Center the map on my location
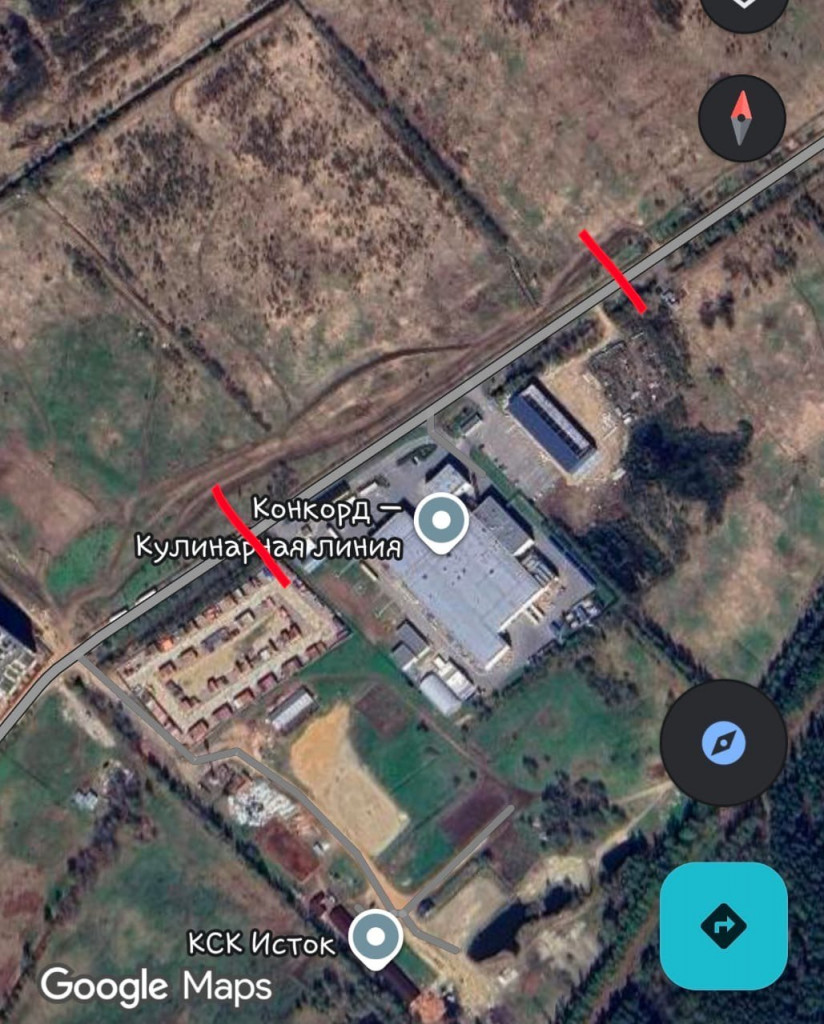This screenshot has height=1024, width=824. [724, 743]
